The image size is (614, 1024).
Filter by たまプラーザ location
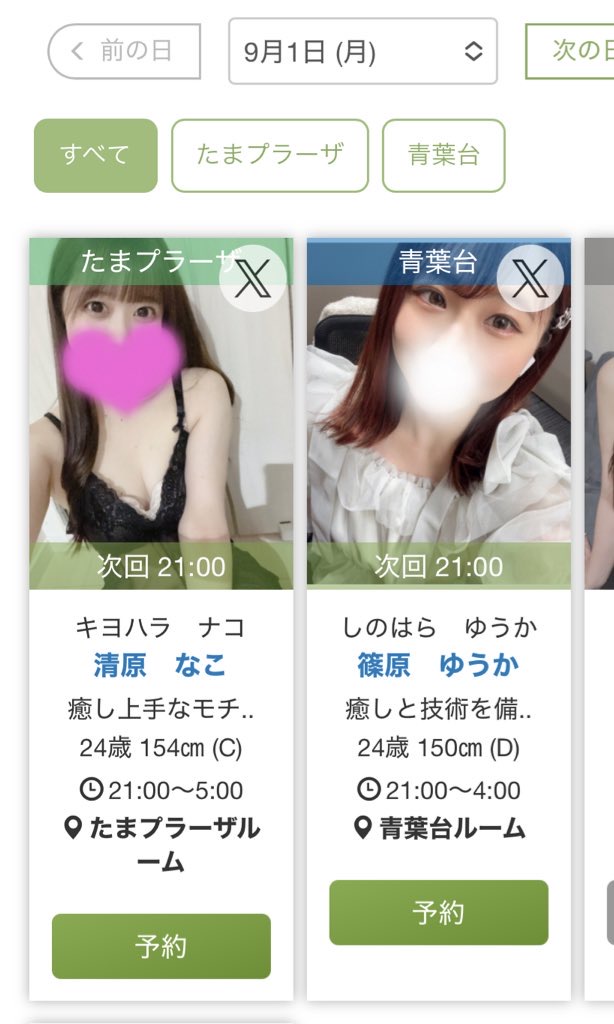point(270,155)
